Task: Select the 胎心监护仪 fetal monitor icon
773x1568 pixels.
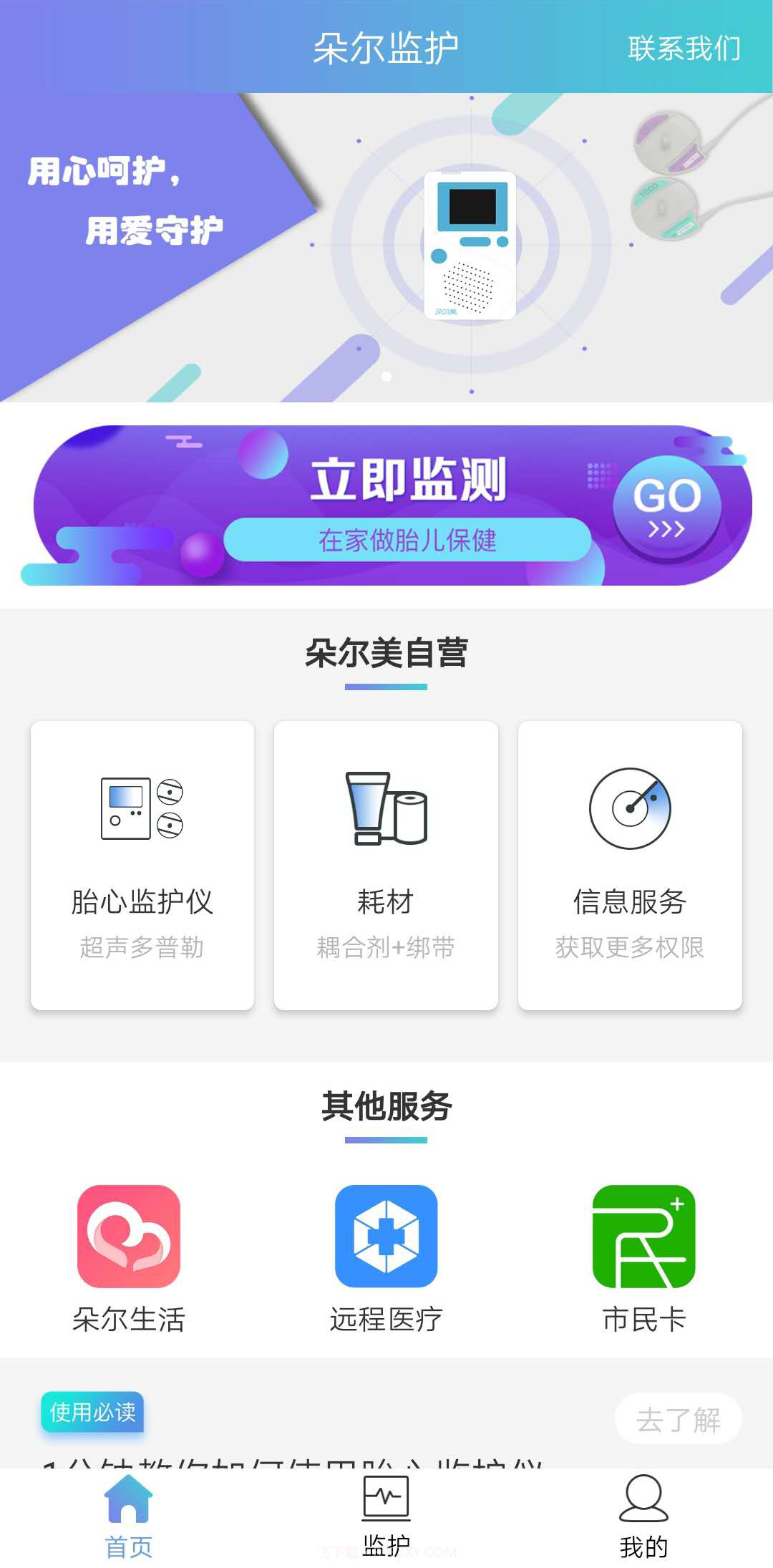Action: (141, 809)
